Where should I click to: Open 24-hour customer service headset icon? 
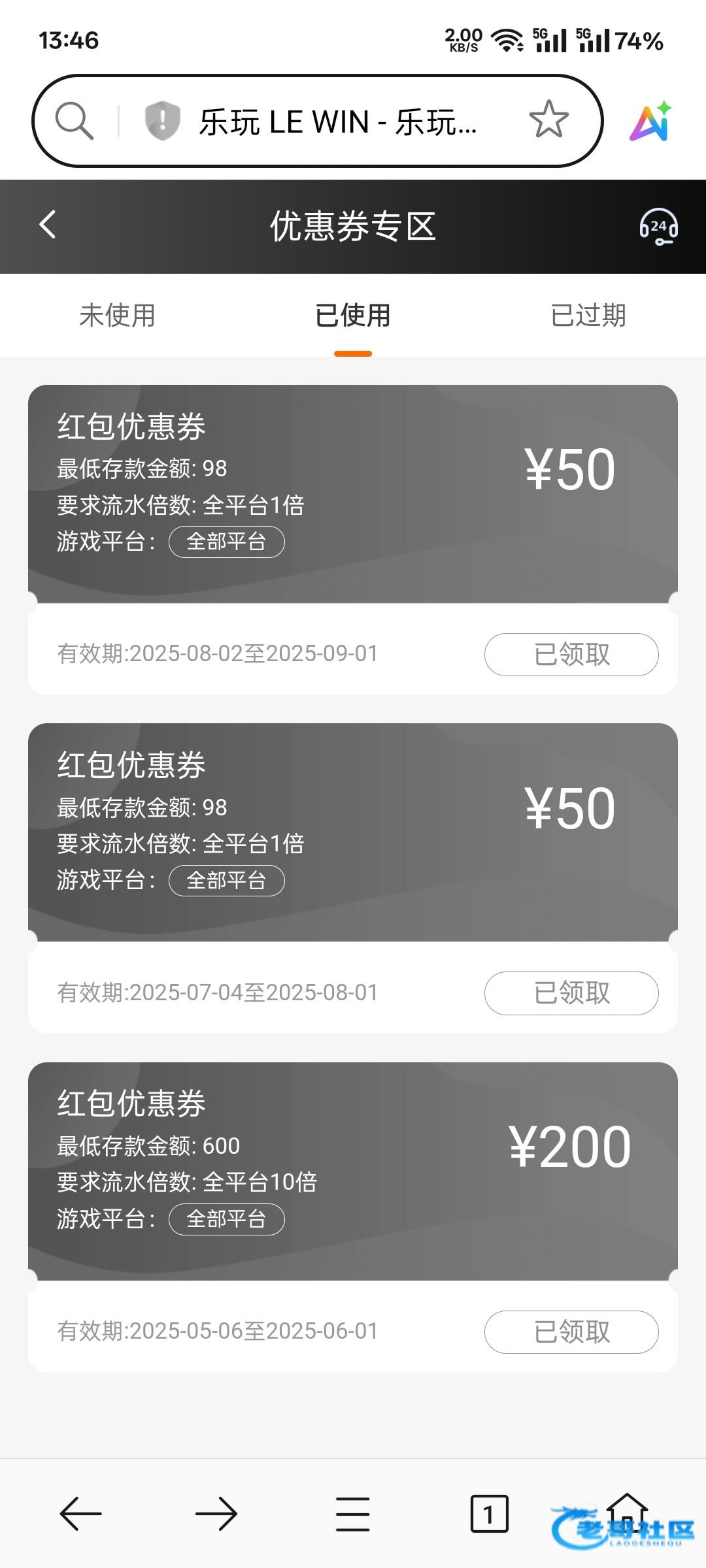658,227
